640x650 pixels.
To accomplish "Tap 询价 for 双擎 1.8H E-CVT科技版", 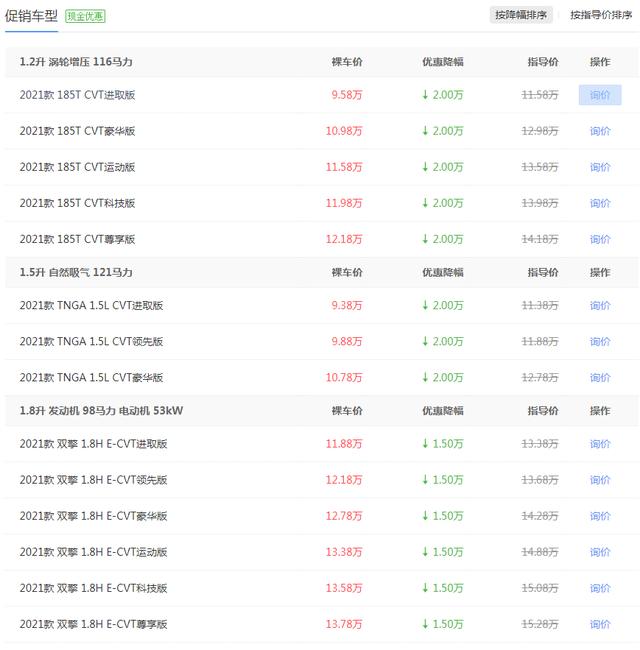I will [600, 588].
